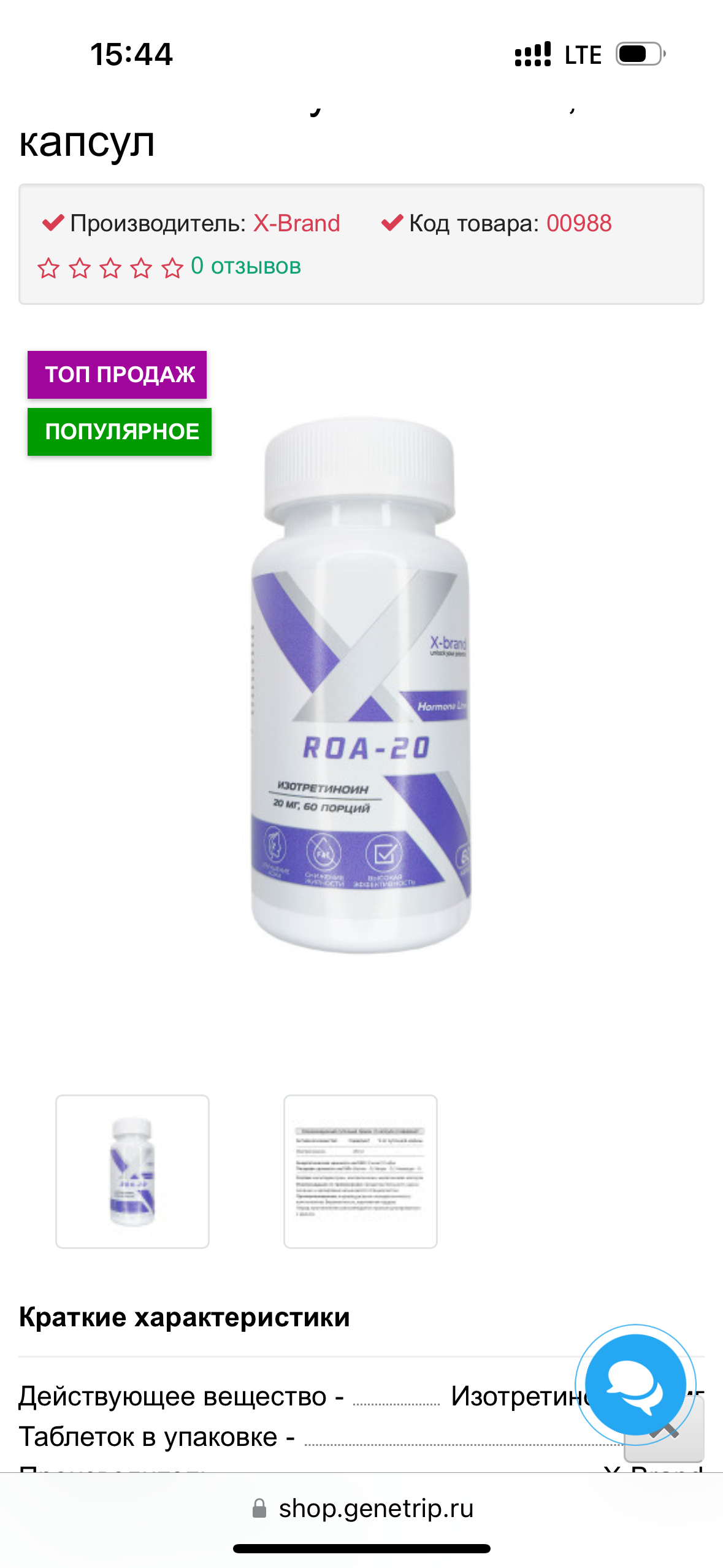Open the 0 отзывов reviews link
Viewport: 723px width, 1568px height.
point(246,266)
